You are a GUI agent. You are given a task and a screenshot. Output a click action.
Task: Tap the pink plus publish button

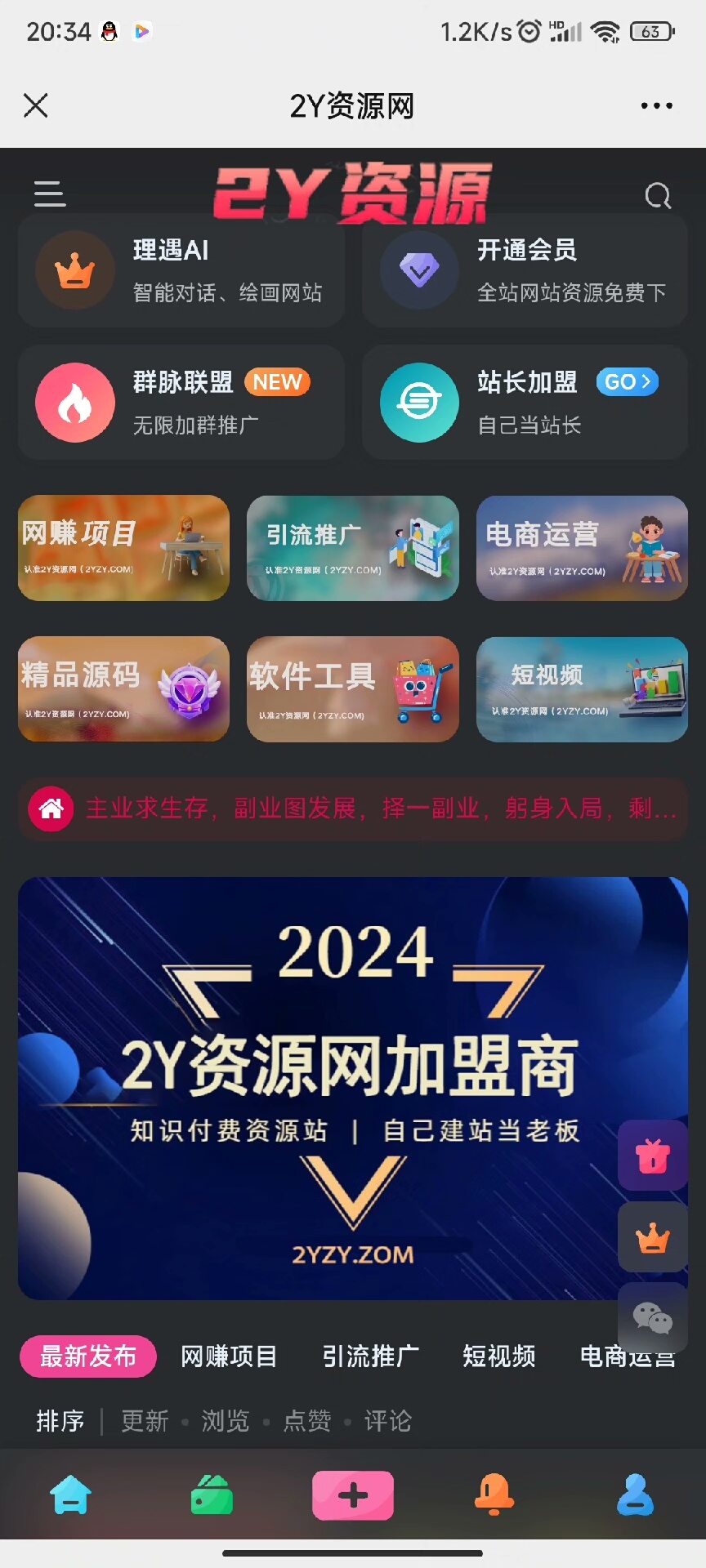click(353, 1495)
